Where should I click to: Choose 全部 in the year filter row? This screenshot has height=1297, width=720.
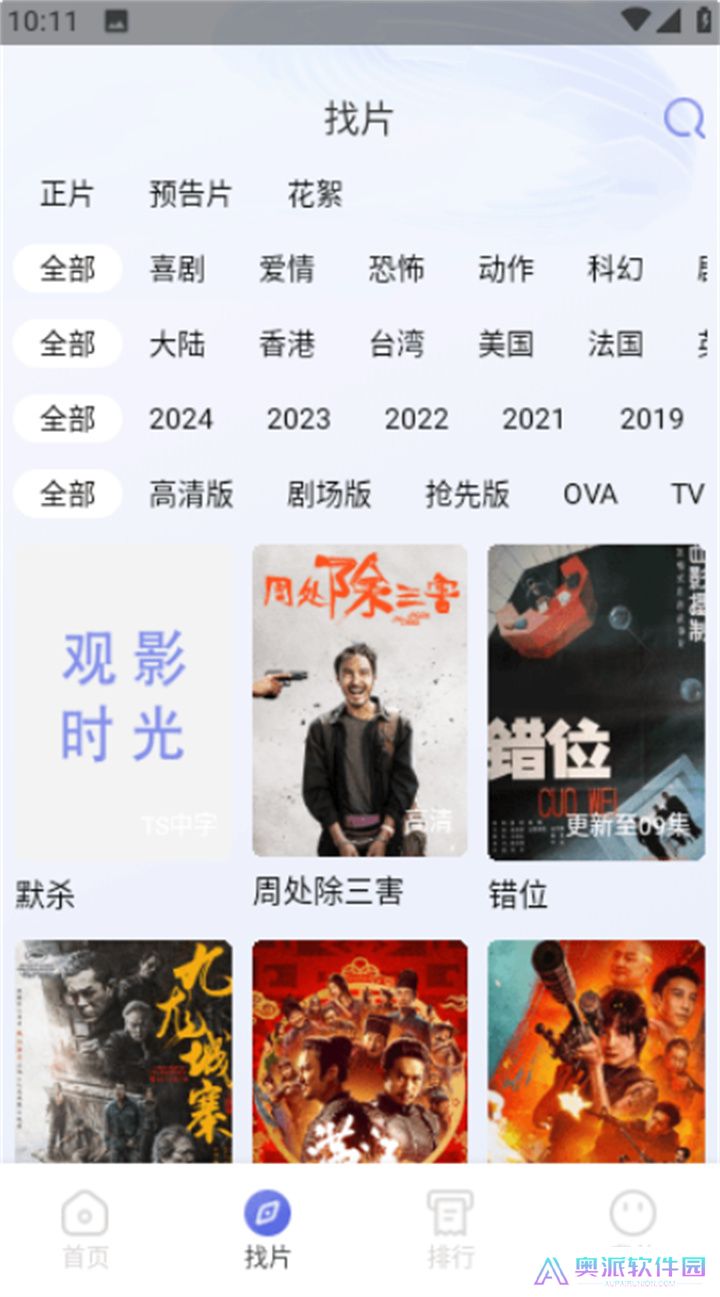point(66,419)
